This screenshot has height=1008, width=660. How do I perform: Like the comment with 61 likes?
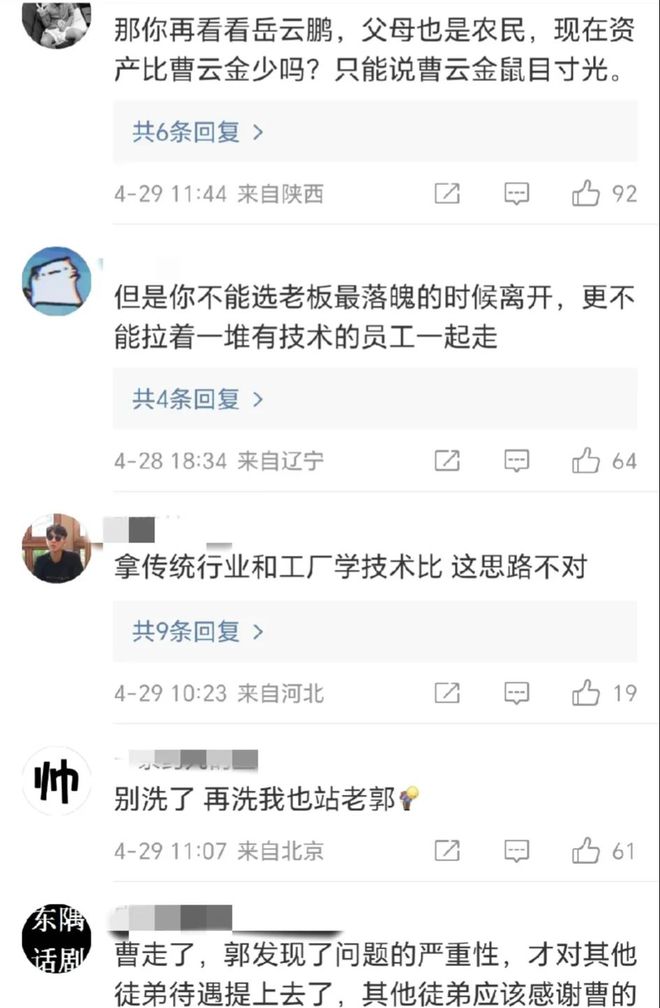(586, 852)
